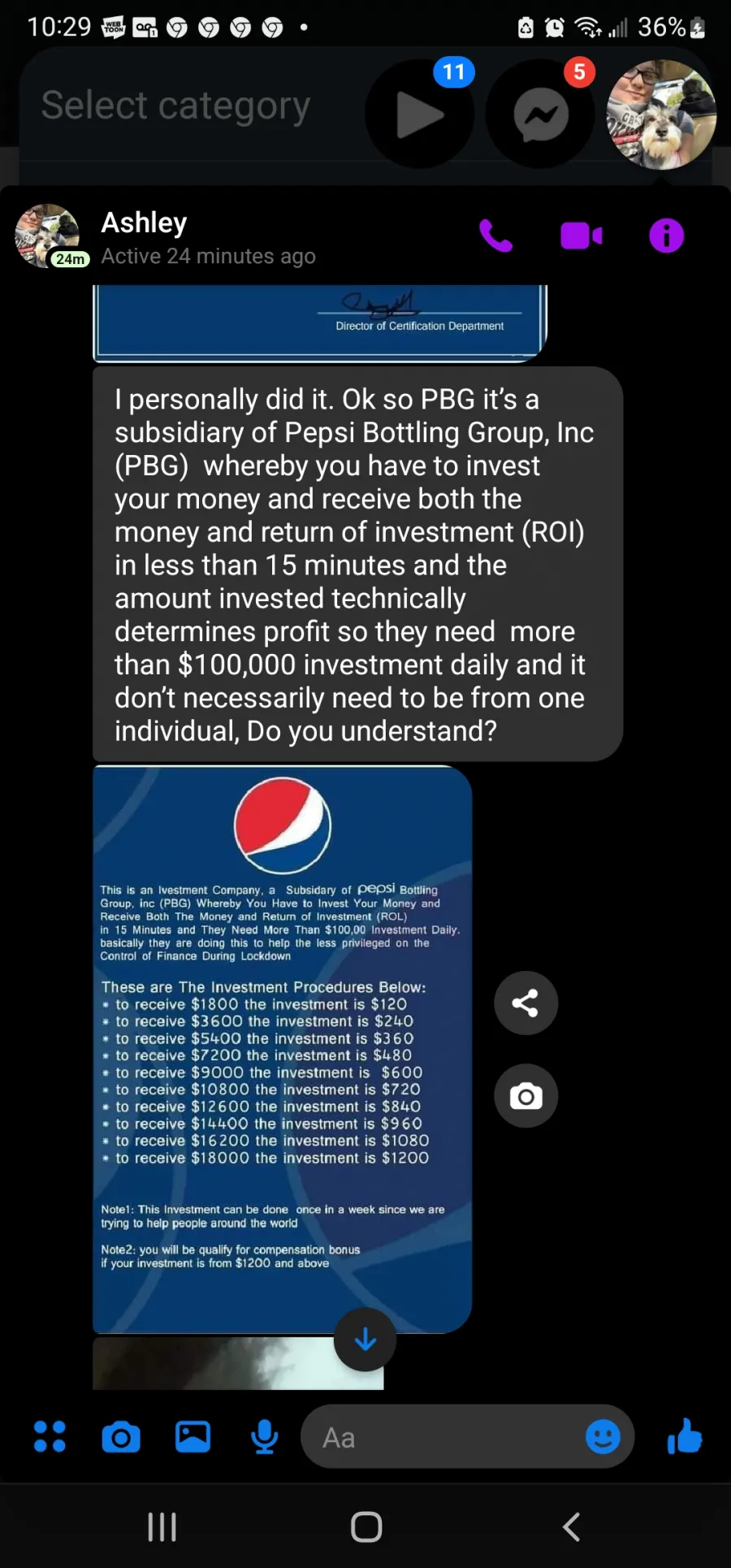The image size is (731, 1568).
Task: Tap Ashley's chat head bubble
Action: 662,114
